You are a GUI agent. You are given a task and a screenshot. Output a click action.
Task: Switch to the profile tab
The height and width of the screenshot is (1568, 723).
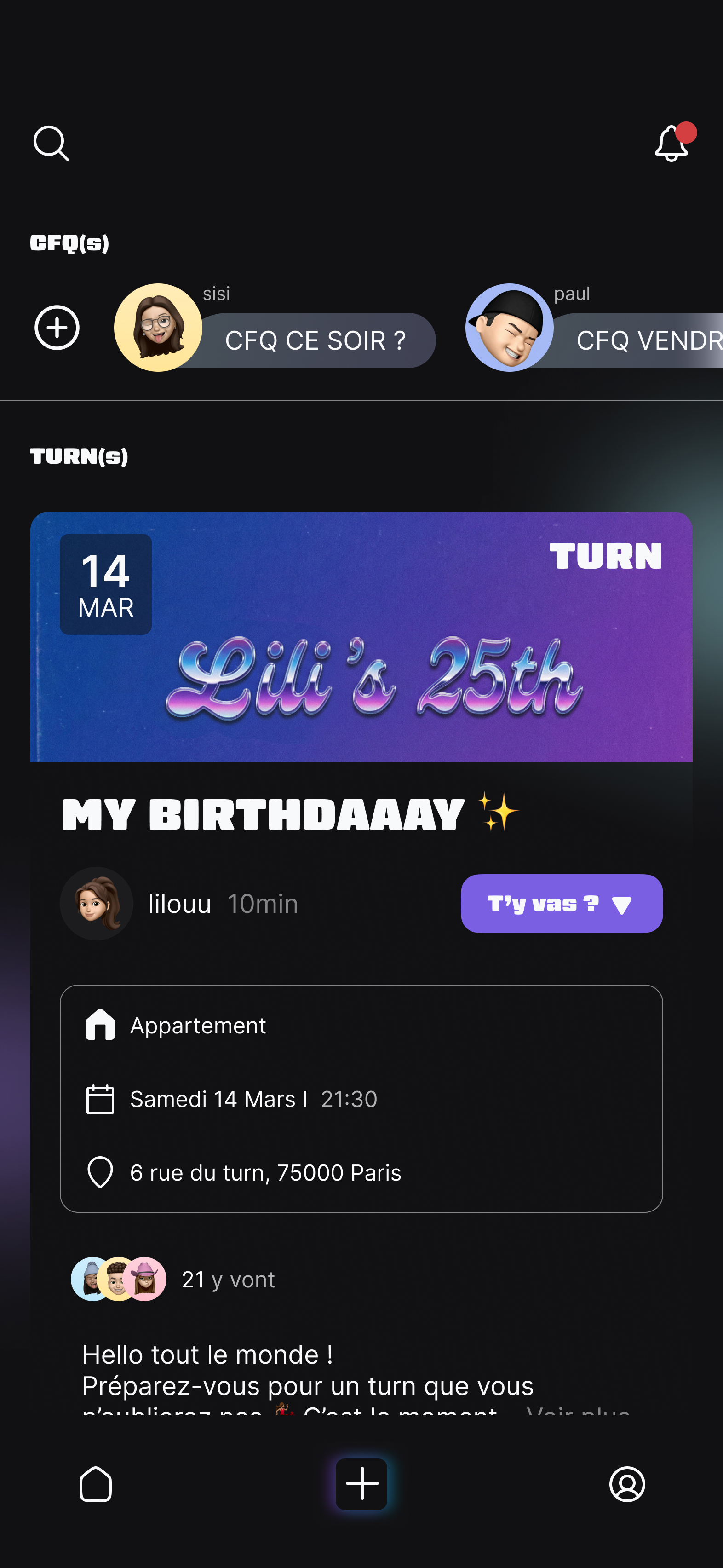[627, 1484]
